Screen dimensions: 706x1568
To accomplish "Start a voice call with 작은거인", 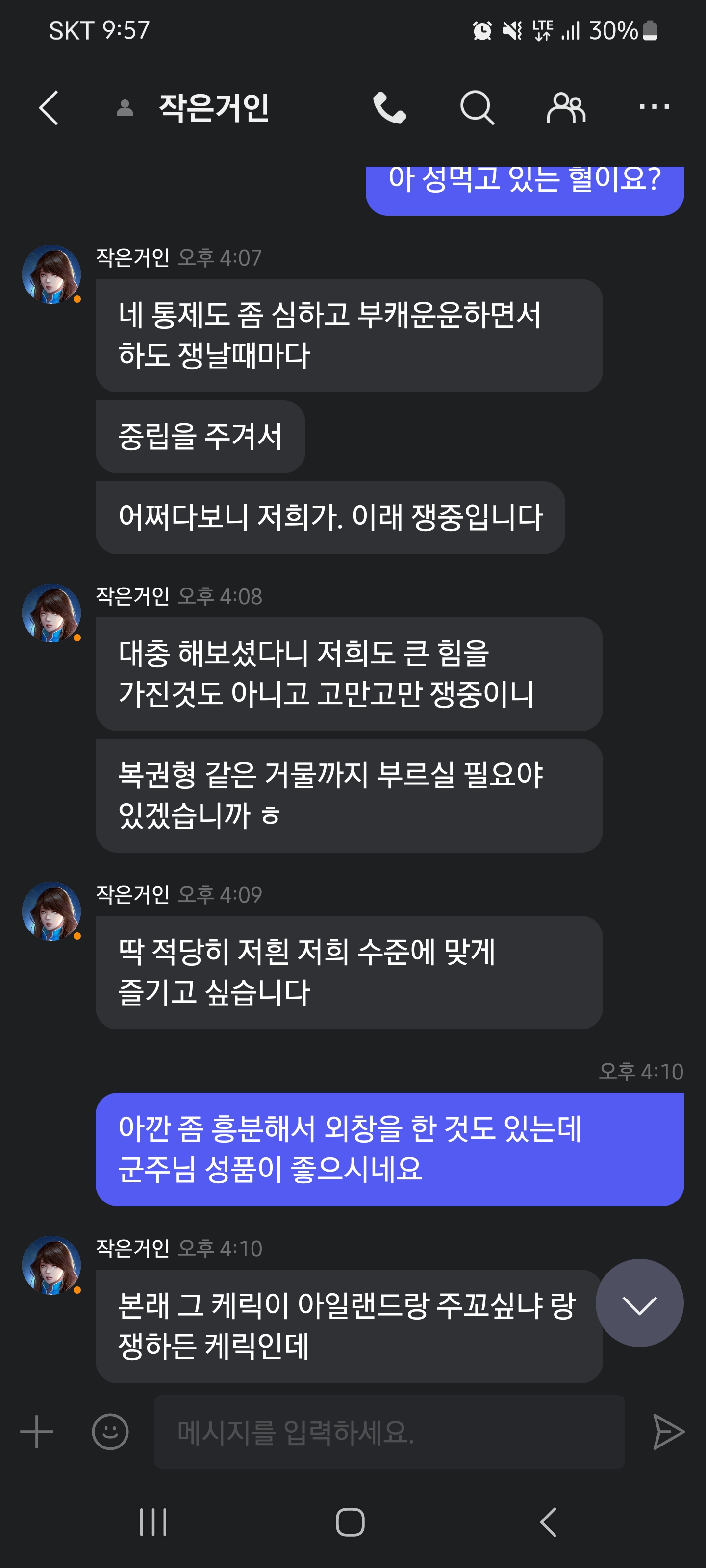I will coord(392,108).
